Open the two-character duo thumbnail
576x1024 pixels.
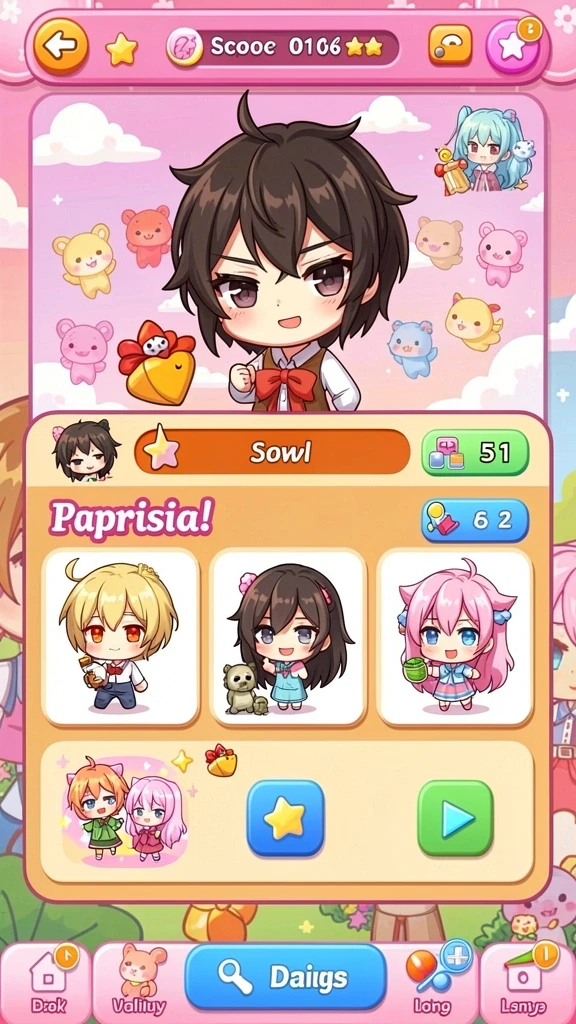tap(125, 808)
